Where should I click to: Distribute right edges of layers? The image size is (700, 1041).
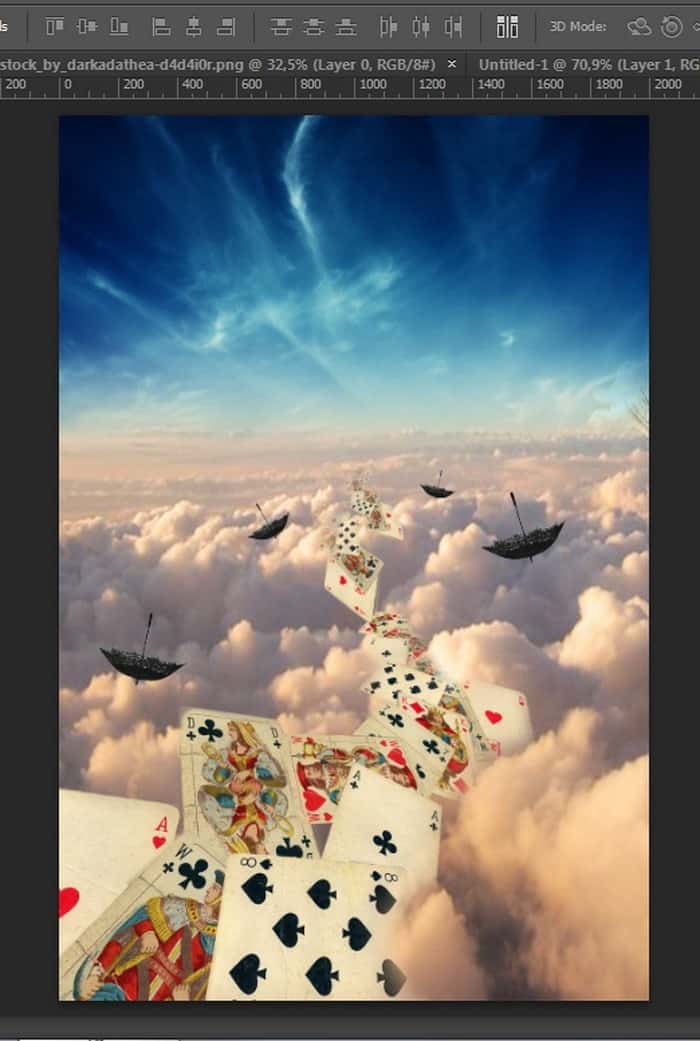(x=453, y=26)
